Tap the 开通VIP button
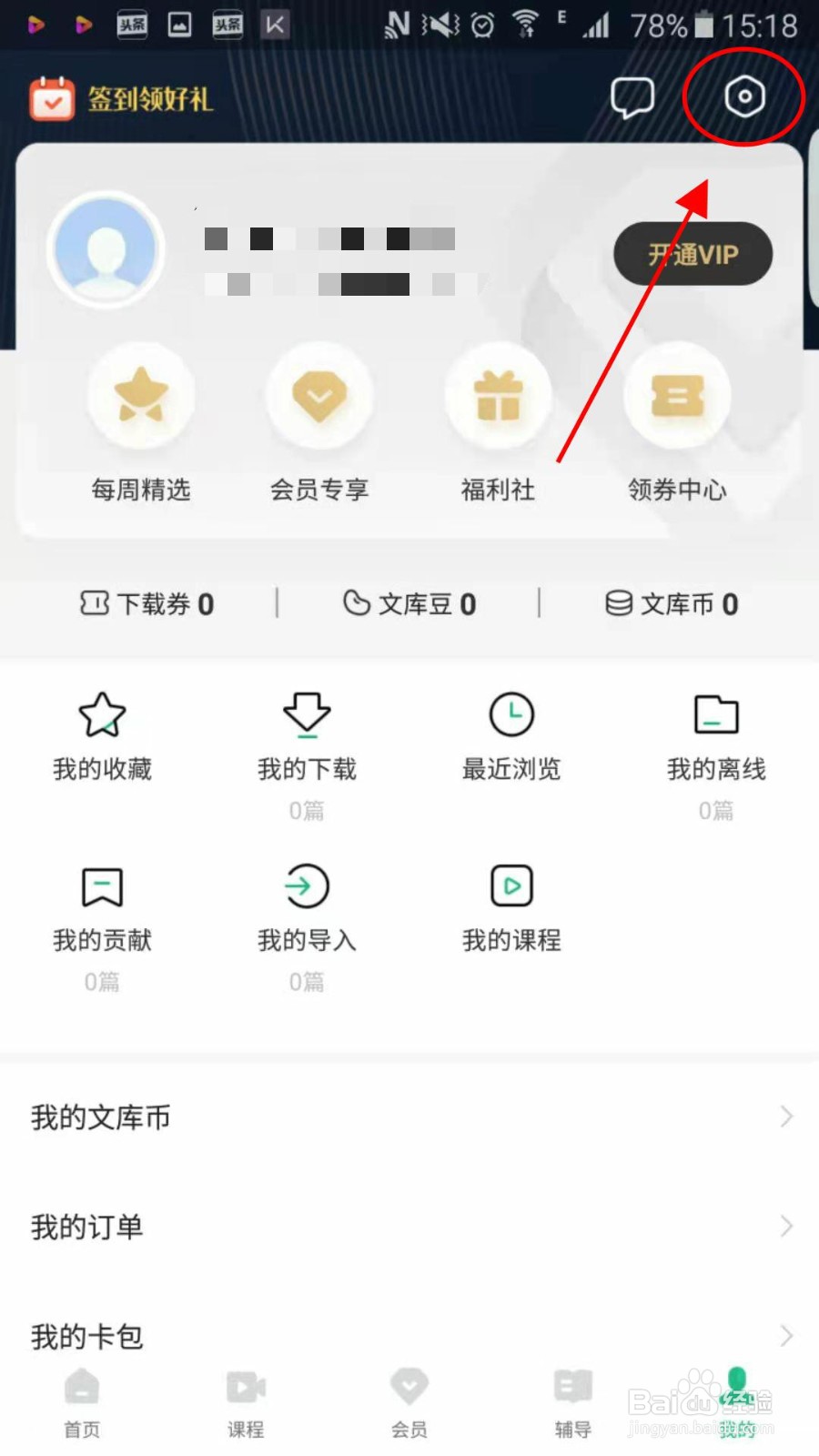This screenshot has height=1456, width=819. (693, 254)
